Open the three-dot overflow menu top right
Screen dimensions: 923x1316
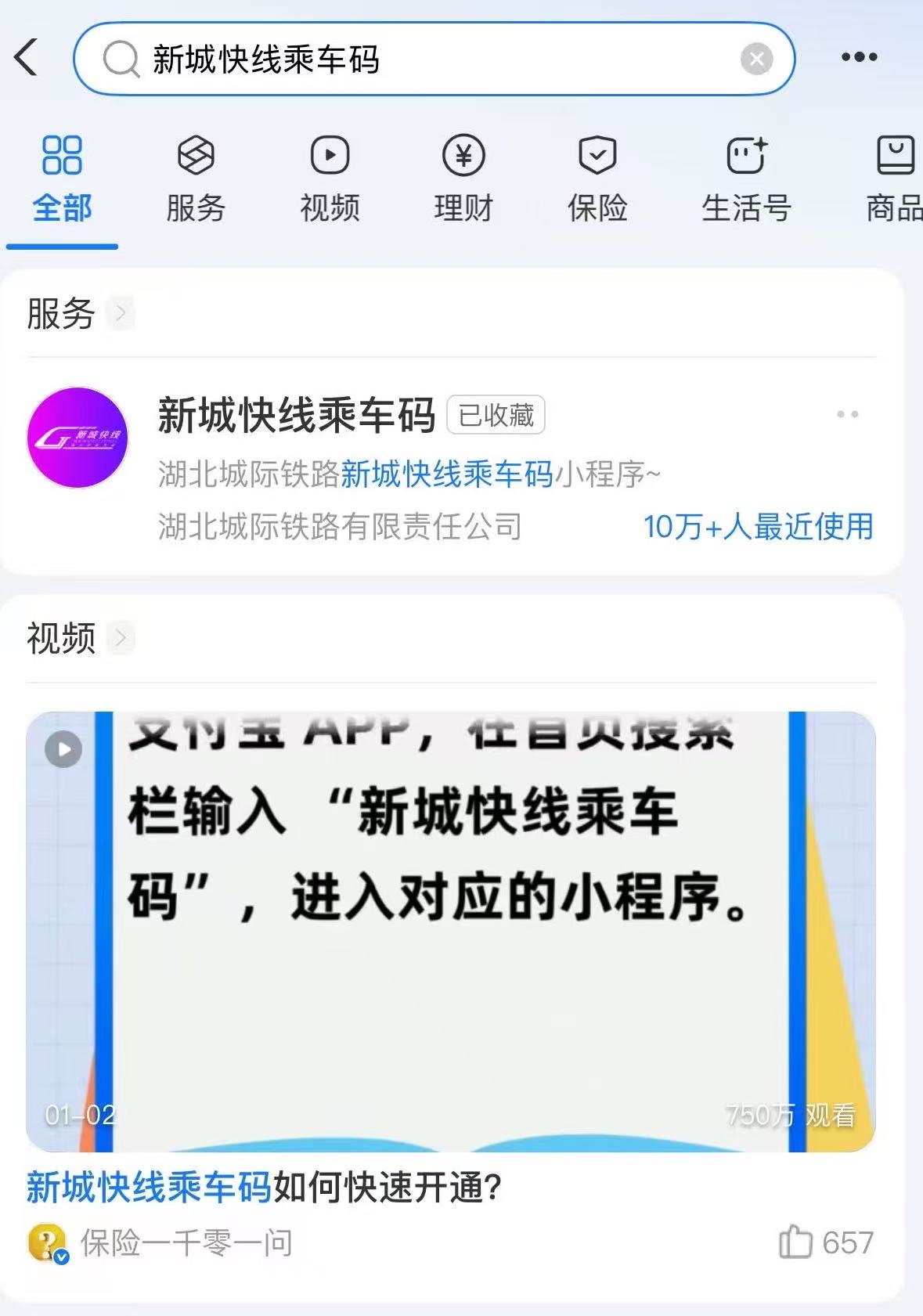pos(860,56)
